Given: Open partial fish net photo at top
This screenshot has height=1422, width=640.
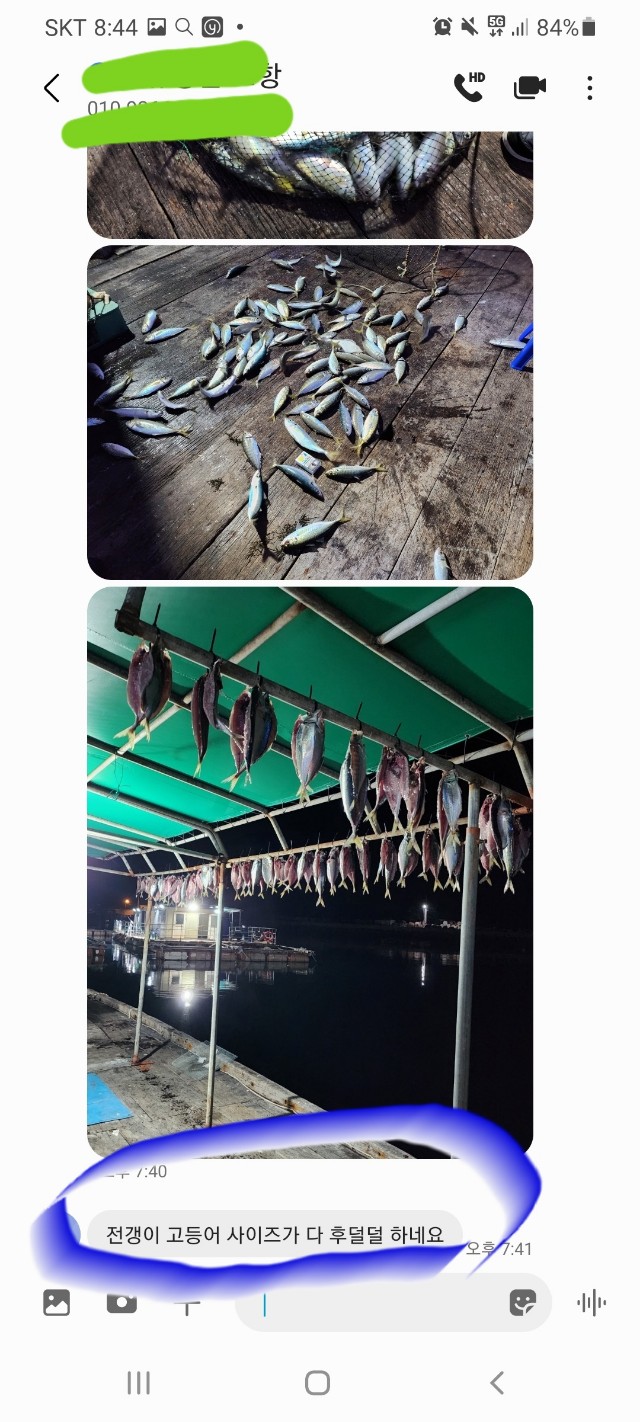Looking at the screenshot, I should pos(310,185).
